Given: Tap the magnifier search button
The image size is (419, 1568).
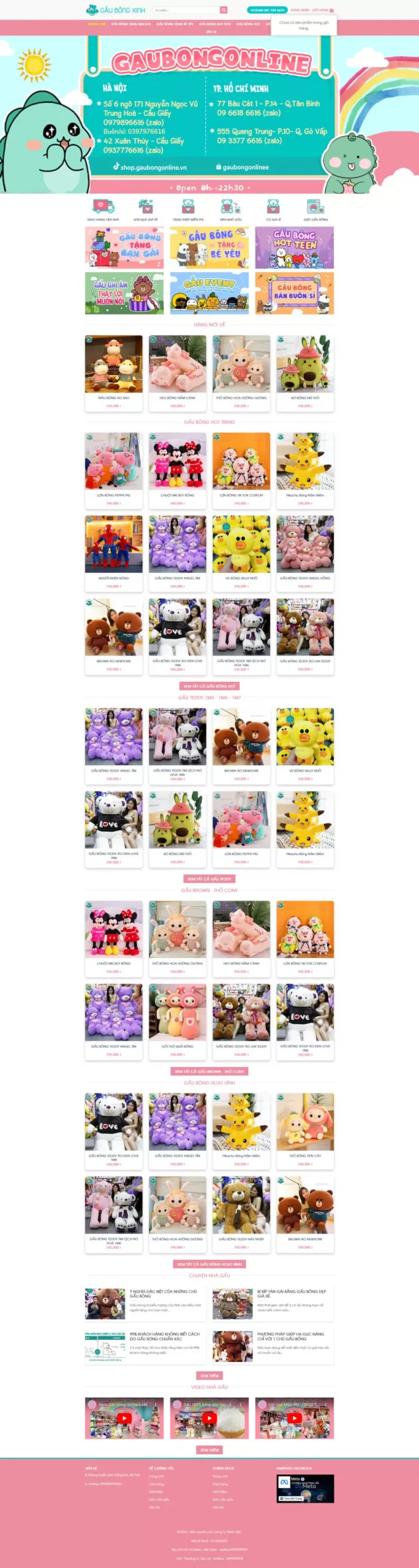Looking at the screenshot, I should [x=224, y=10].
